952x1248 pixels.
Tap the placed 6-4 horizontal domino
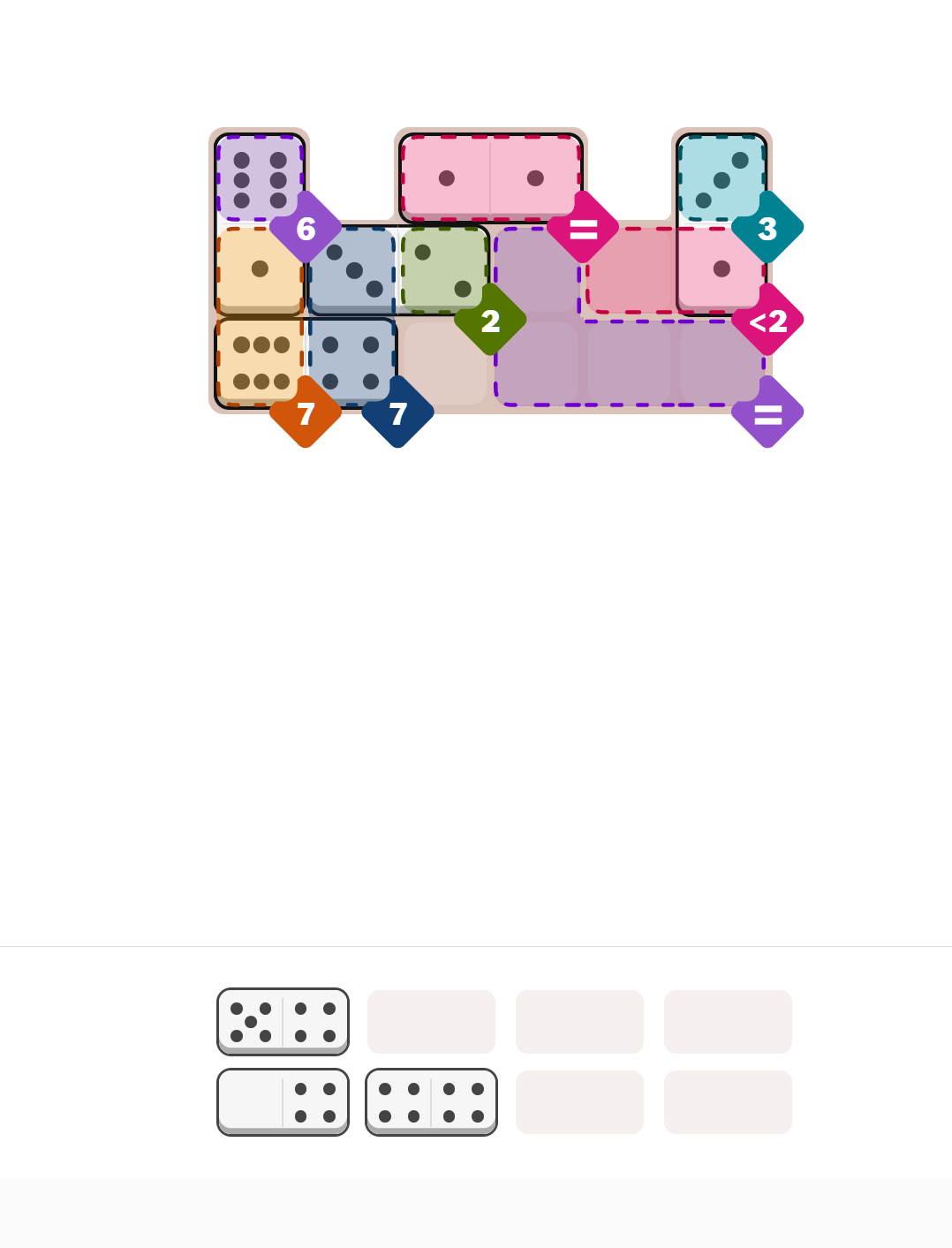pyautogui.click(x=306, y=363)
